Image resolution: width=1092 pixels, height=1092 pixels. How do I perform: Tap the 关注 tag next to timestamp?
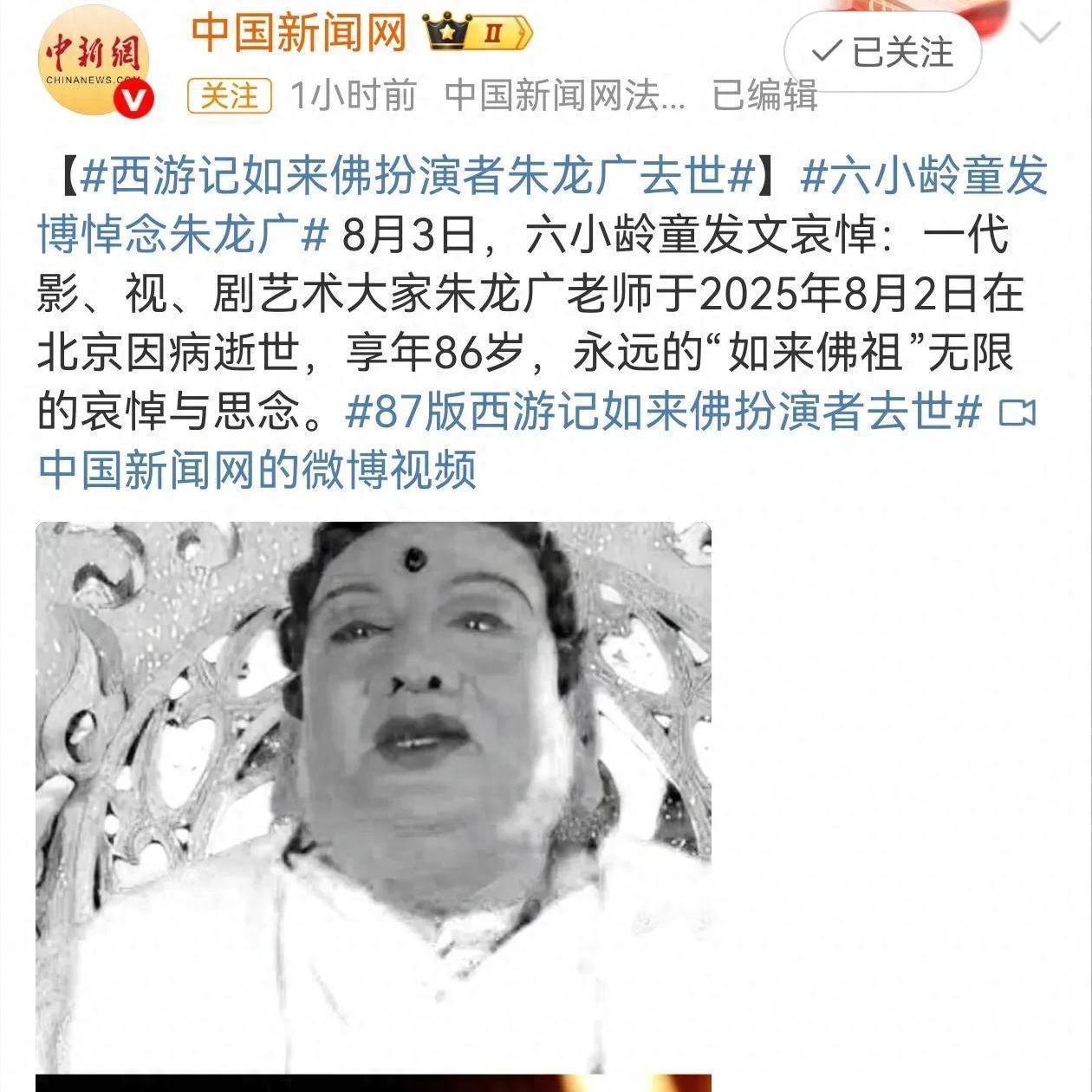[x=230, y=95]
